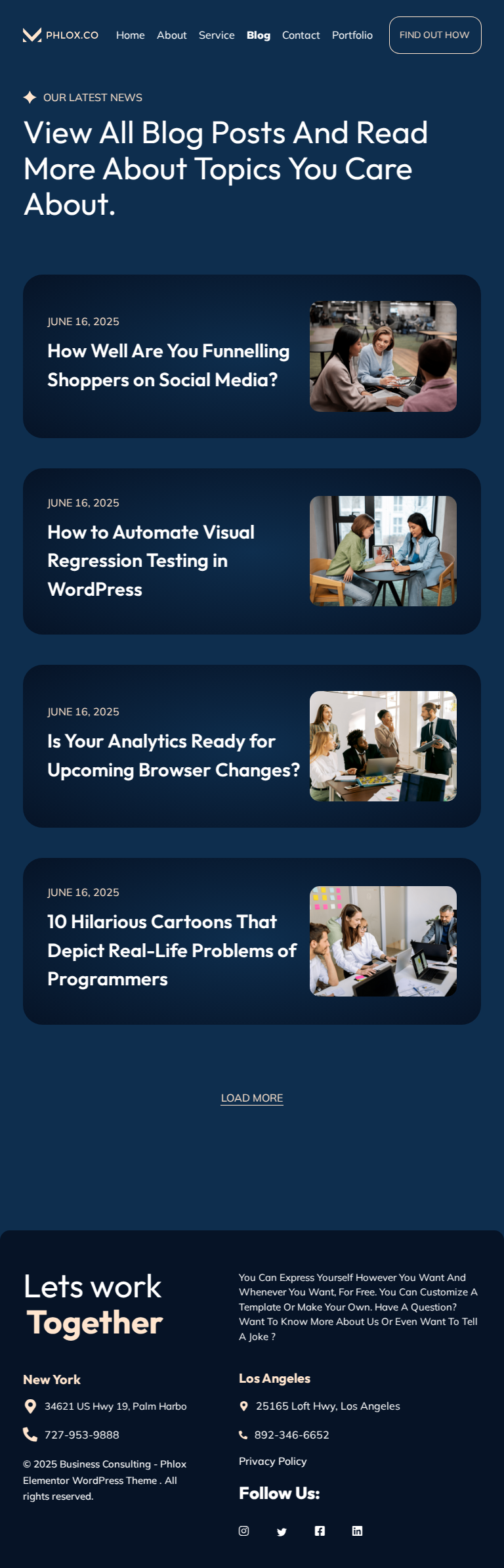The image size is (504, 1568).
Task: Open the Privacy Policy link
Action: 272,1461
